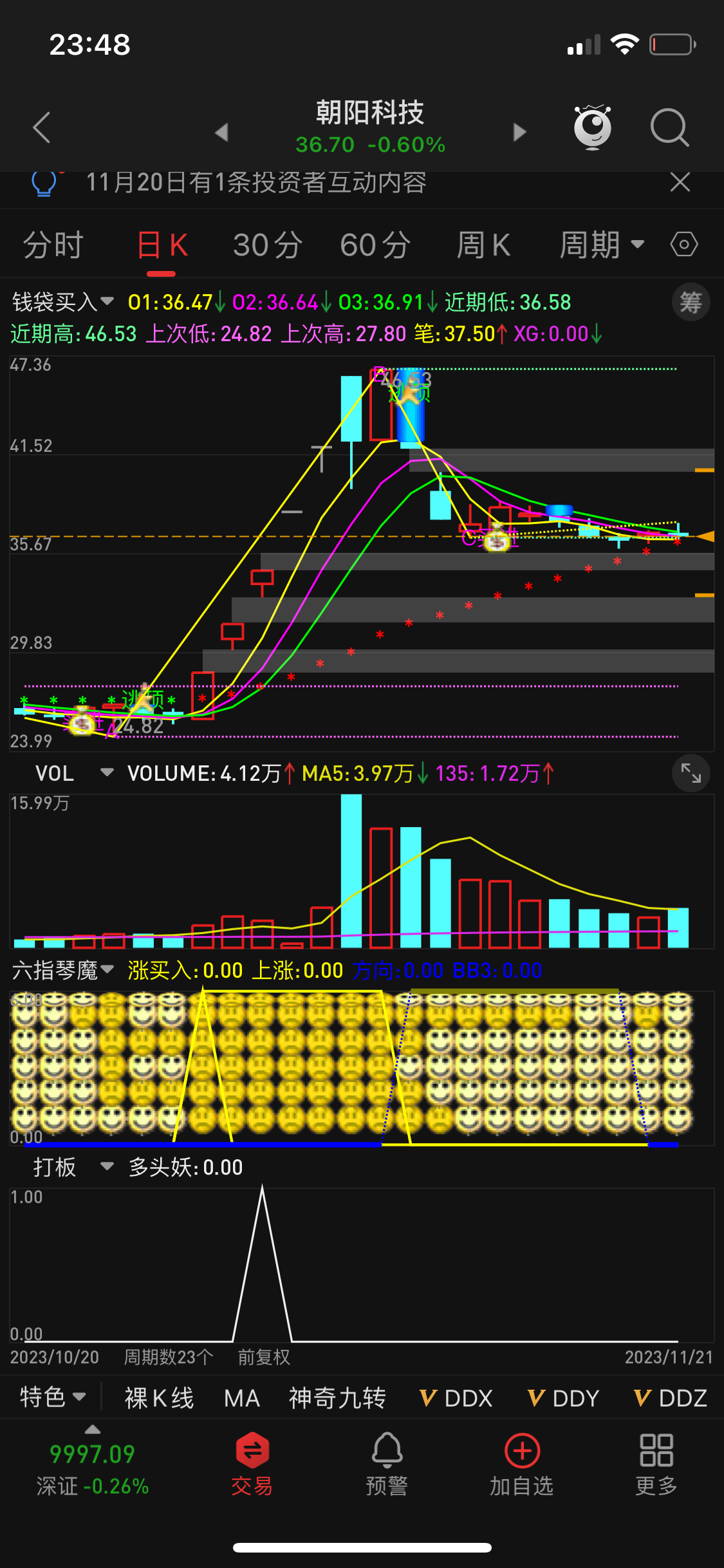Open the stock search
Screen dimensions: 724x1568
pos(669,127)
